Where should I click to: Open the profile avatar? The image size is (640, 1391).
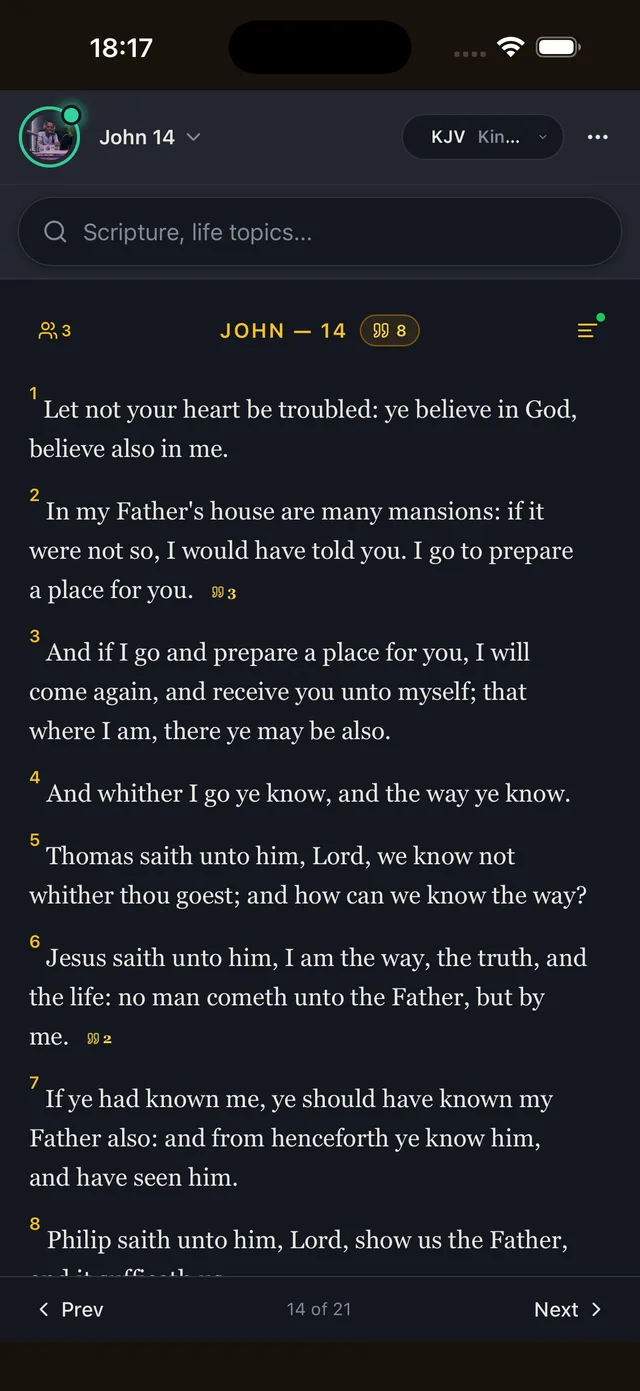pos(49,137)
